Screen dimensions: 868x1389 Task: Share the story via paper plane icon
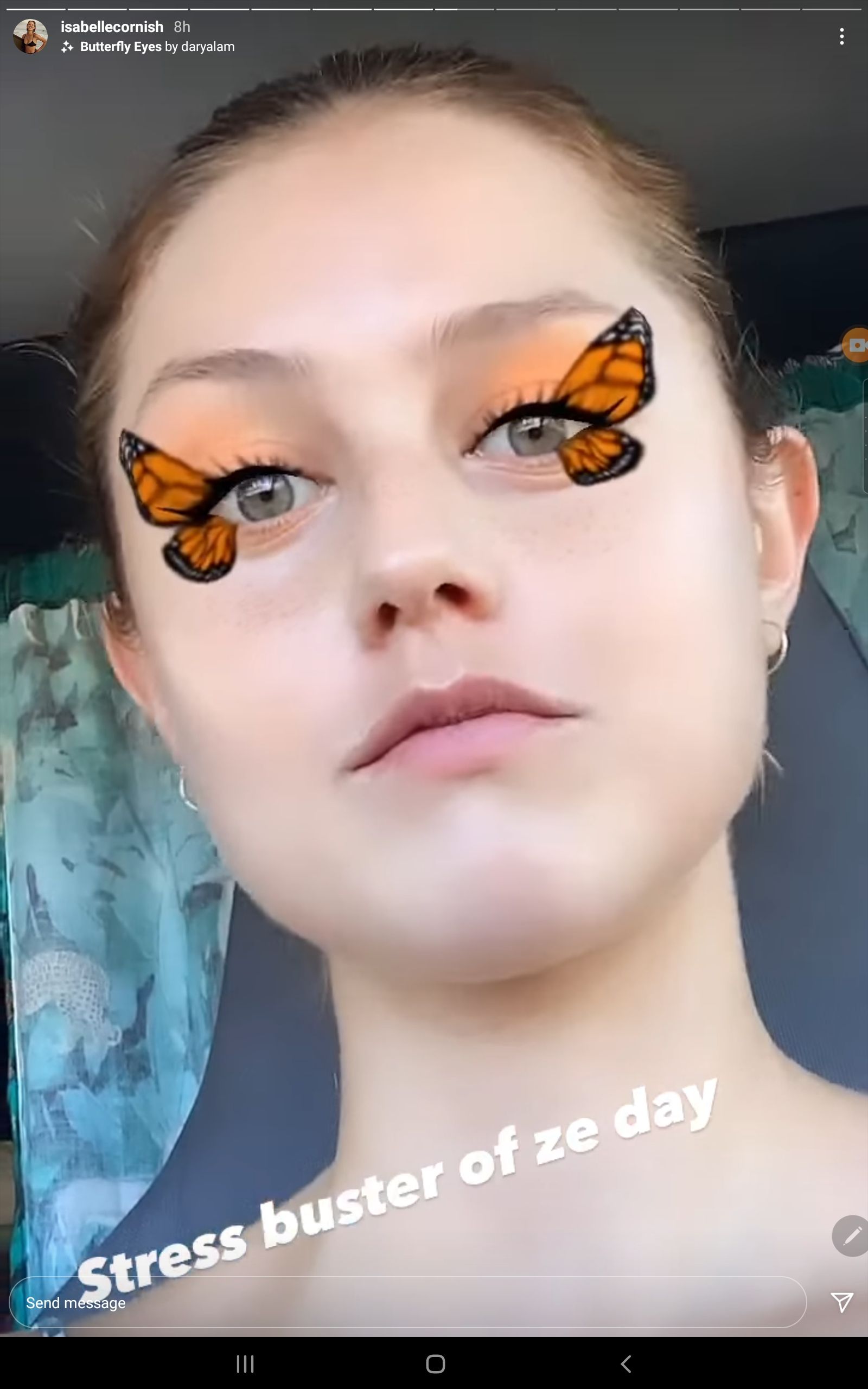(x=841, y=1302)
